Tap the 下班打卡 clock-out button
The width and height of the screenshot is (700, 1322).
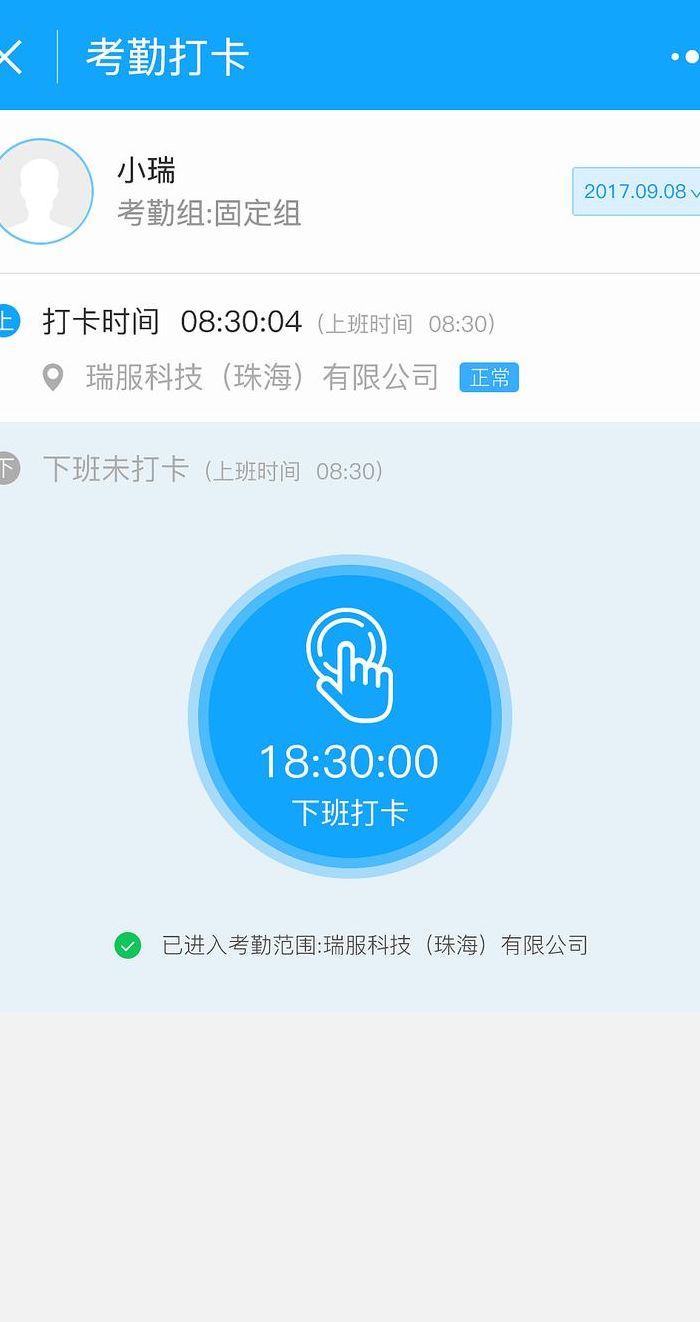point(350,717)
